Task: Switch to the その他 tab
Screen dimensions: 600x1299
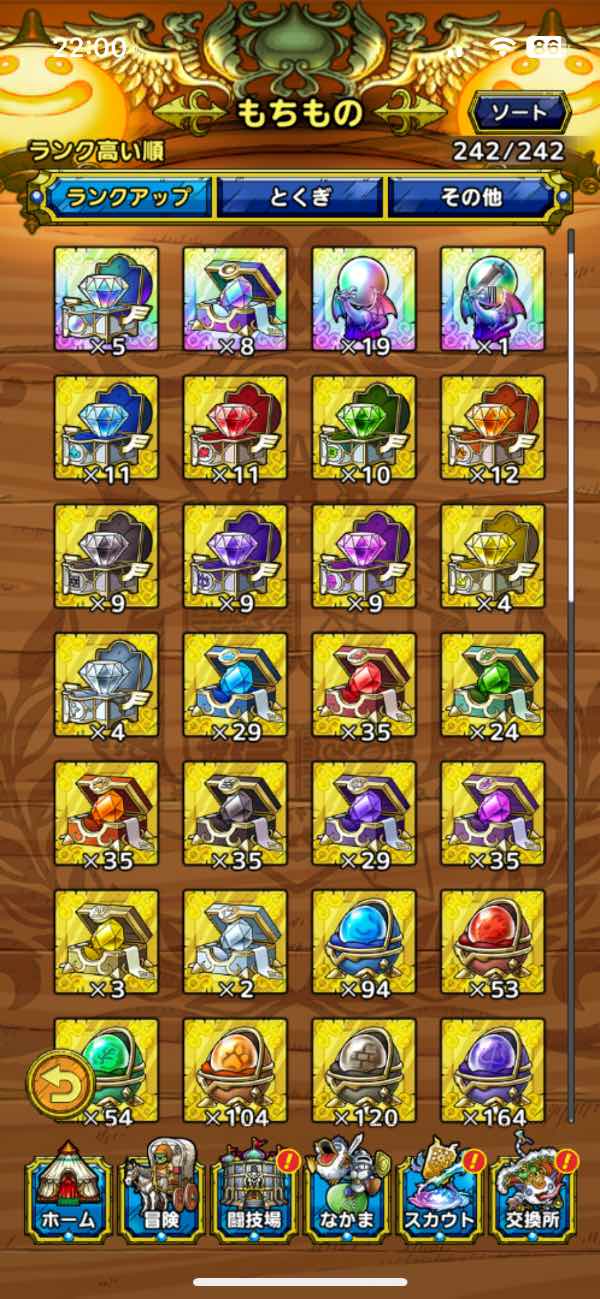Action: (470, 197)
